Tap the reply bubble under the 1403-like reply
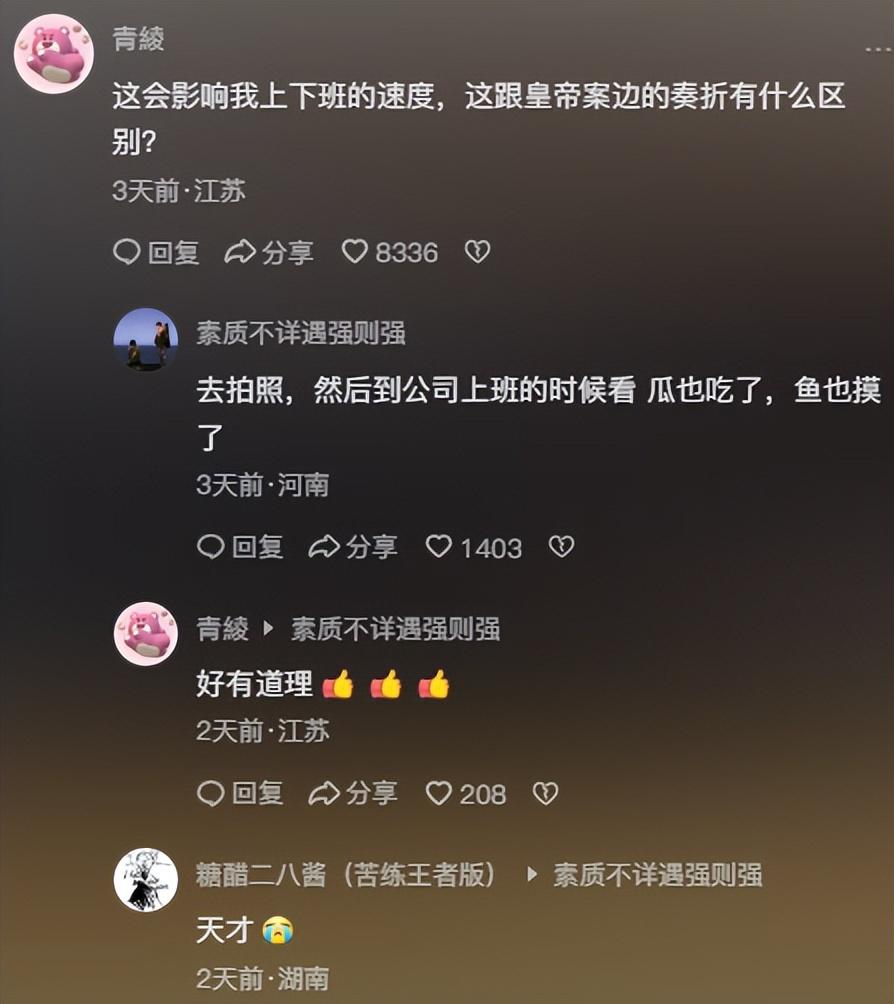This screenshot has width=894, height=1004. 208,547
